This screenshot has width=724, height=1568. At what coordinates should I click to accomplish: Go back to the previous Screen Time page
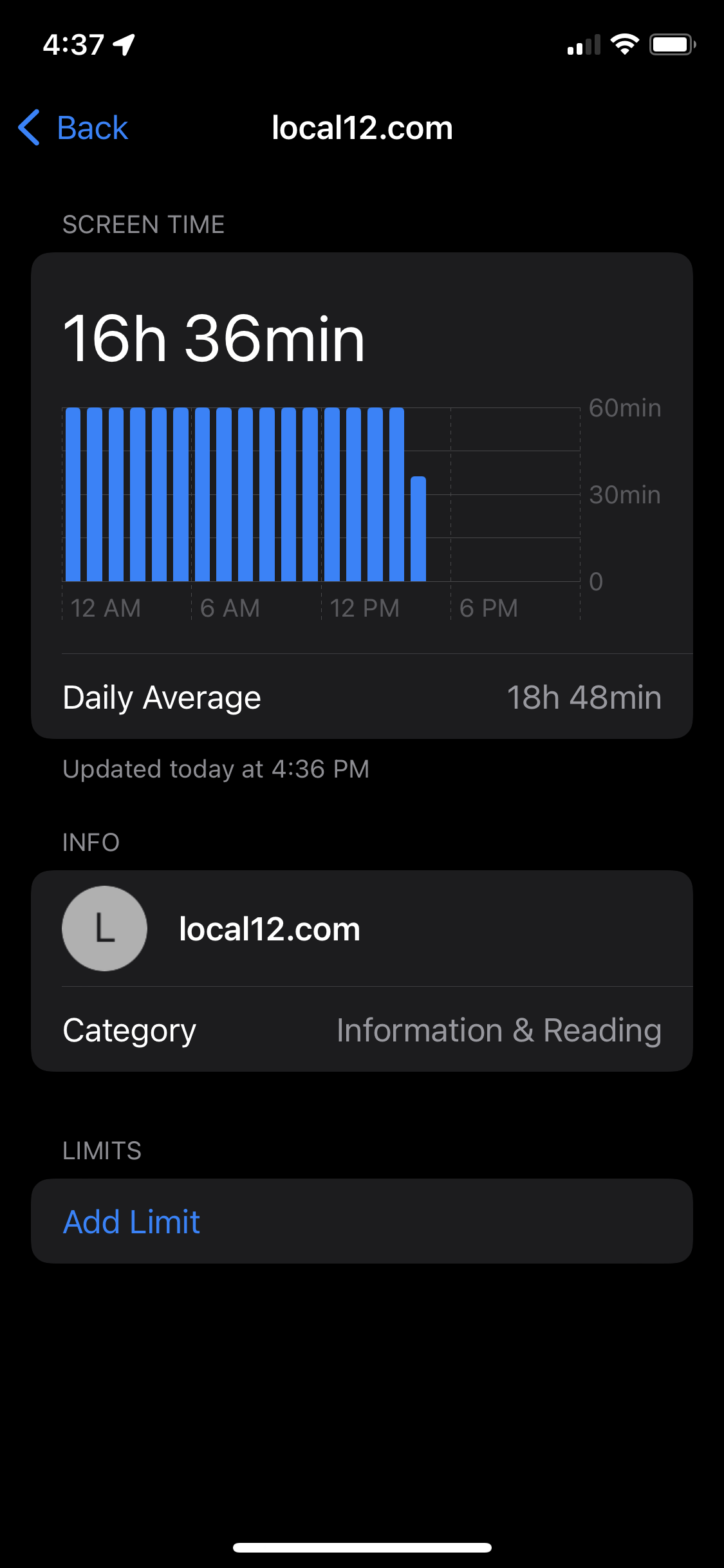coord(74,127)
